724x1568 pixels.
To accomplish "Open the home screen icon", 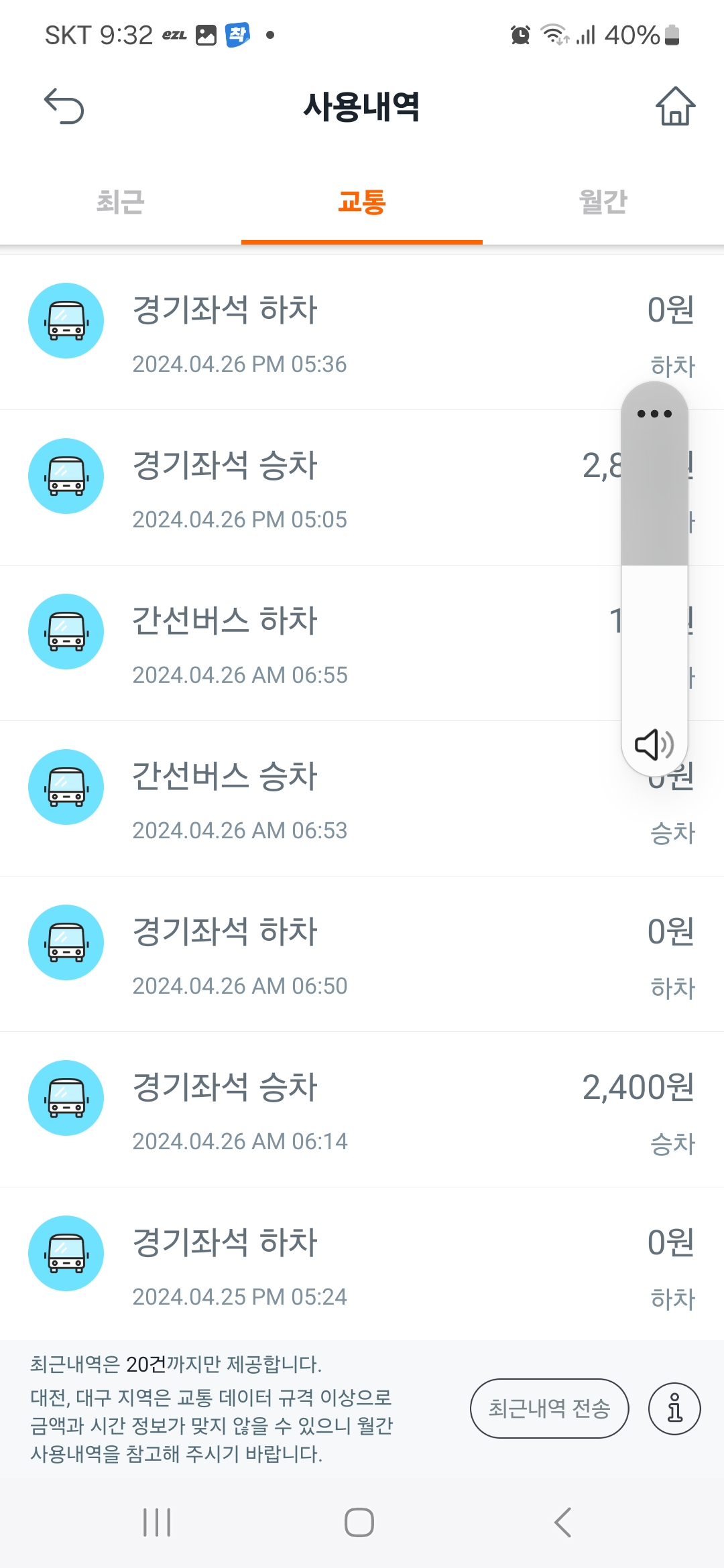I will (675, 107).
